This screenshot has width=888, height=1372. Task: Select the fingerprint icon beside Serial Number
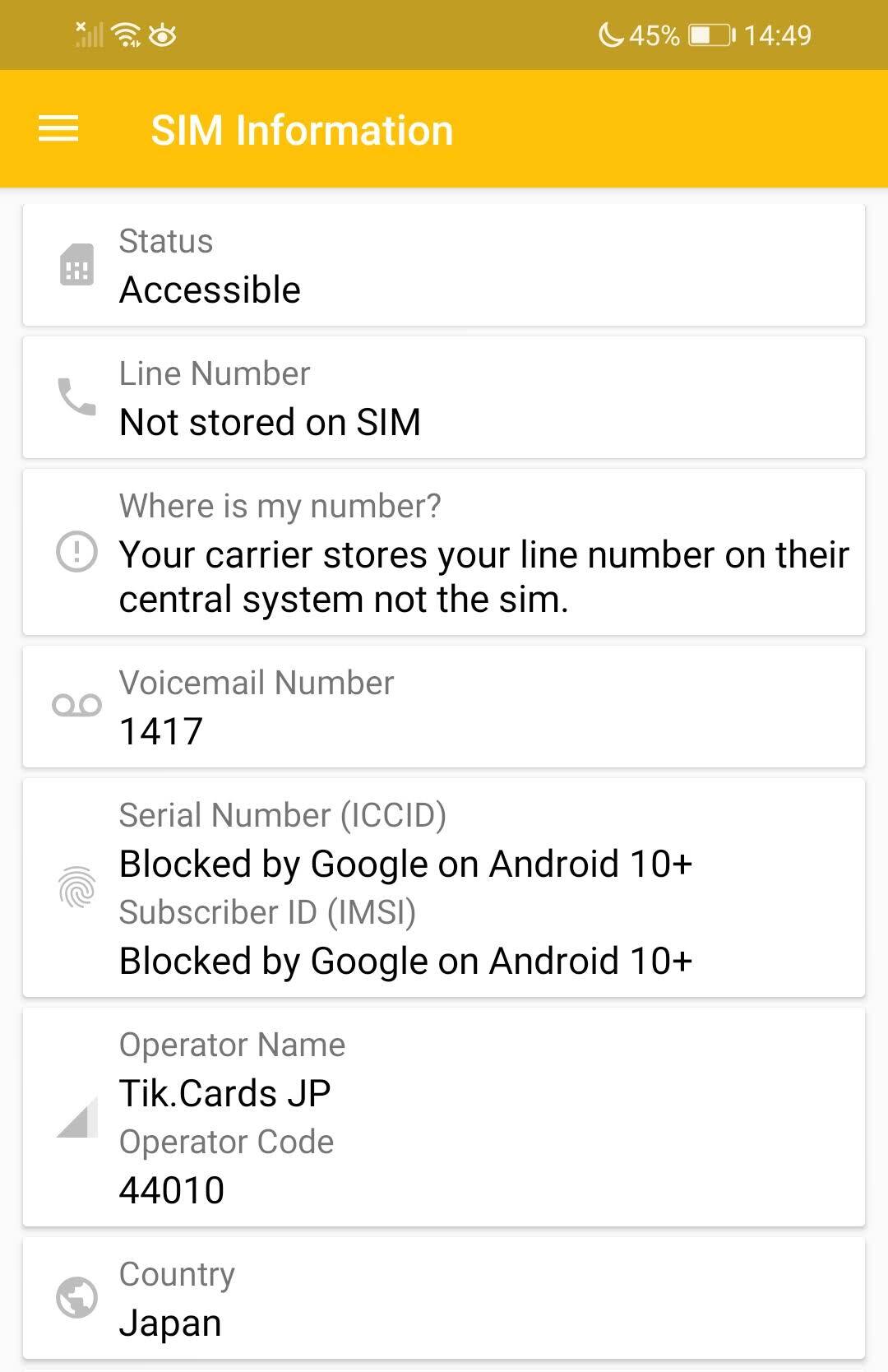coord(76,887)
